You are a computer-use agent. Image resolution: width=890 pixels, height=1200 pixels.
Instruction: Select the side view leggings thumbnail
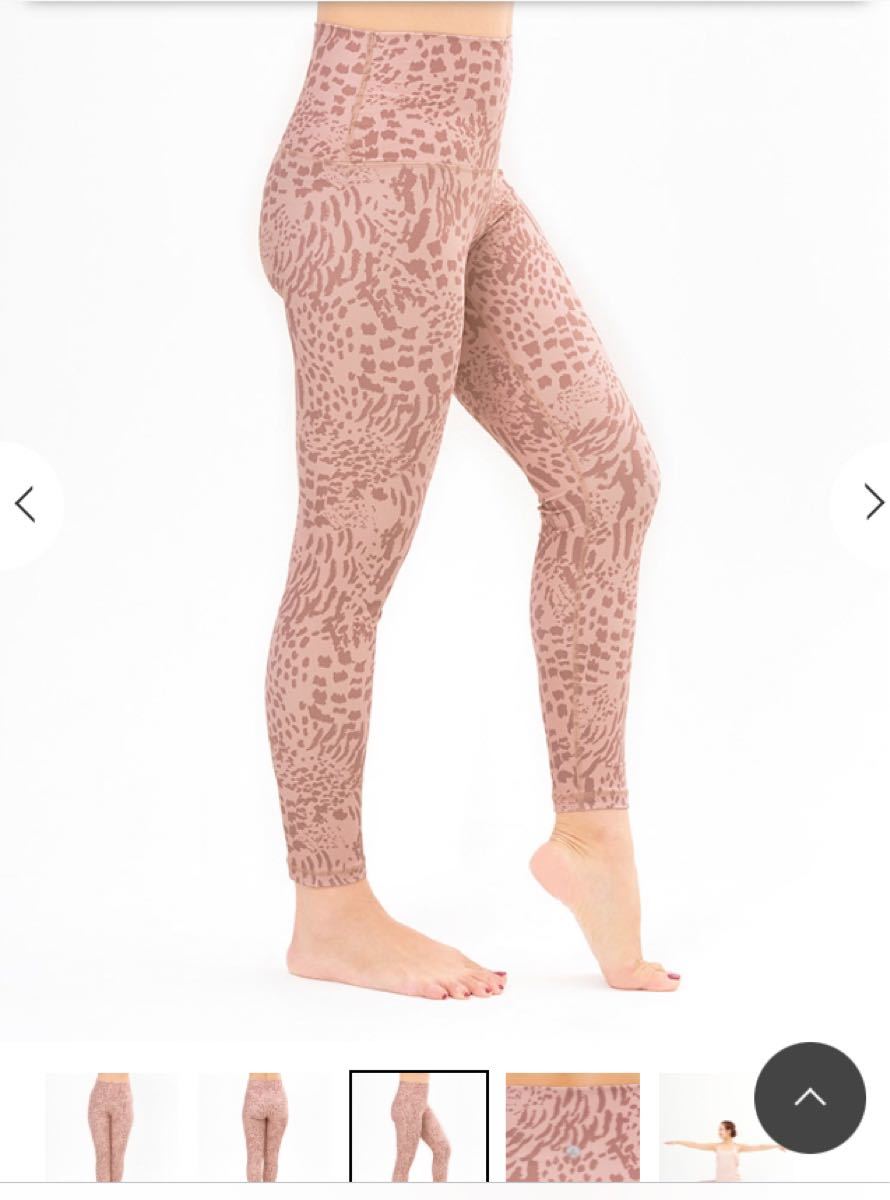tap(419, 1127)
